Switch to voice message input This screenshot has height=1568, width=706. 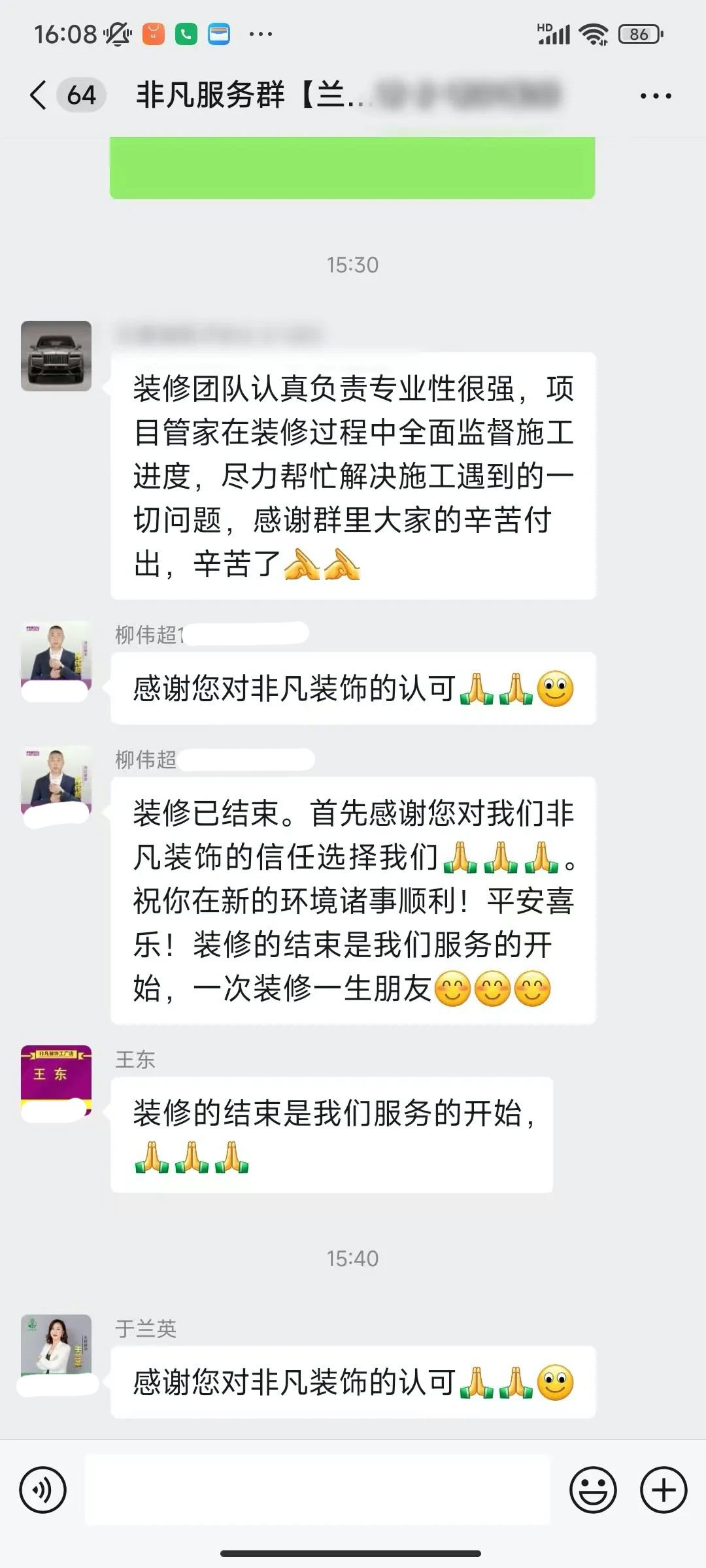tap(43, 1490)
